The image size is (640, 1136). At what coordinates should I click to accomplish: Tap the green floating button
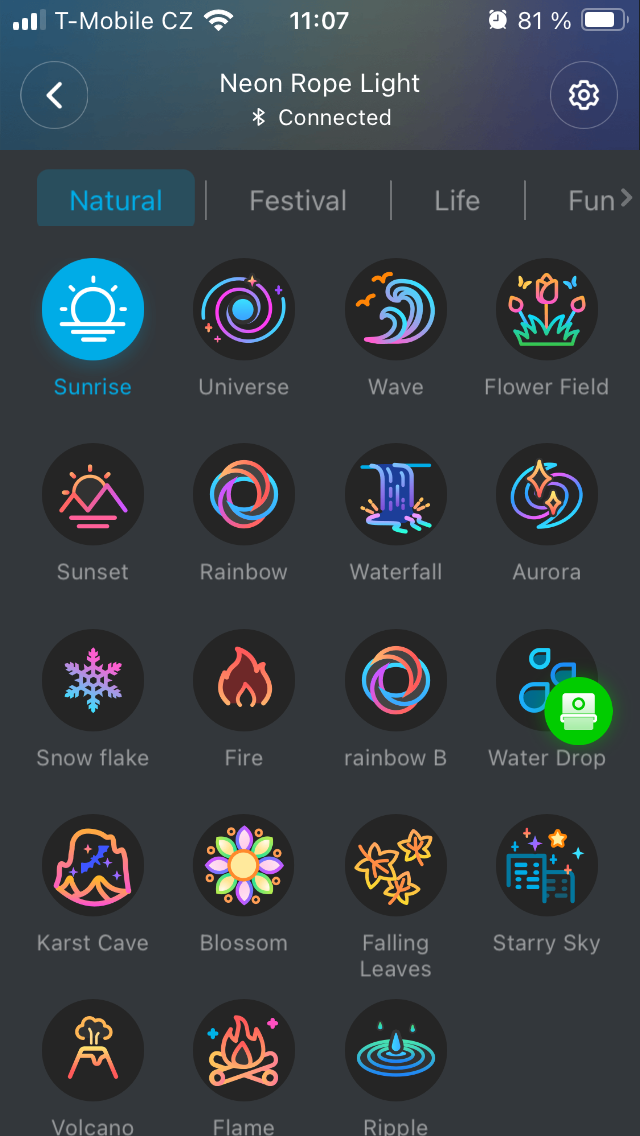578,711
